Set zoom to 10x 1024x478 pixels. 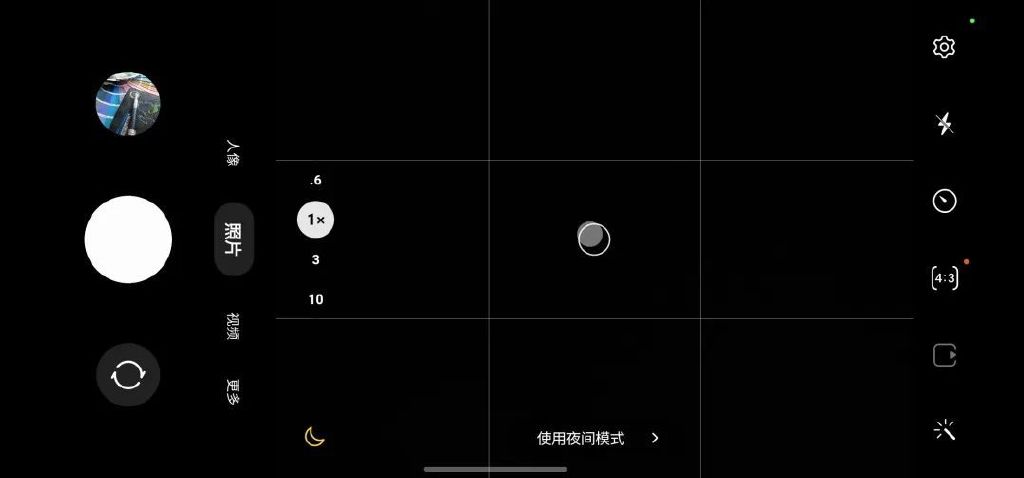pos(316,299)
